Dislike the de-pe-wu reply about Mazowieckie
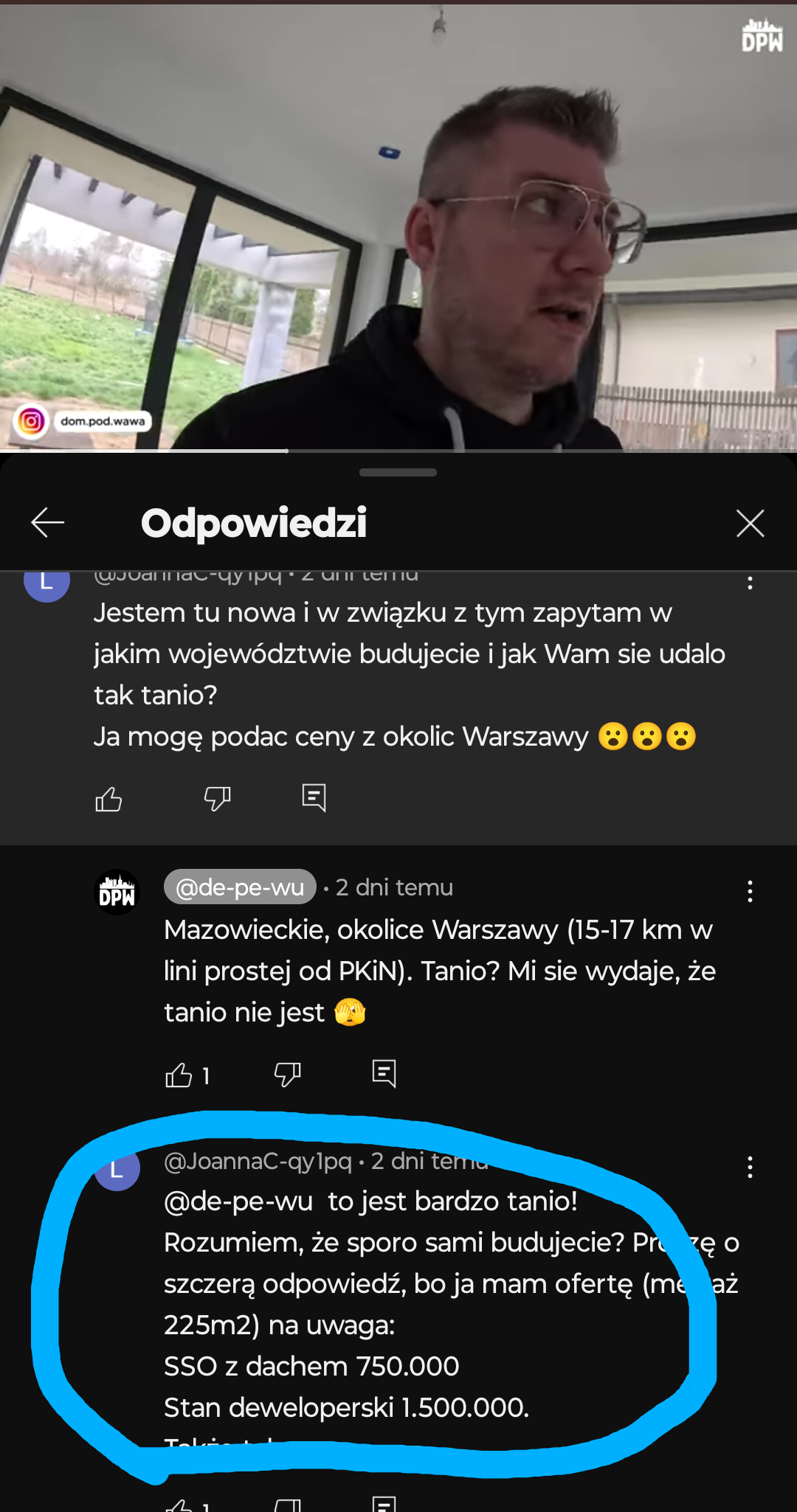The width and height of the screenshot is (797, 1512). click(287, 1075)
